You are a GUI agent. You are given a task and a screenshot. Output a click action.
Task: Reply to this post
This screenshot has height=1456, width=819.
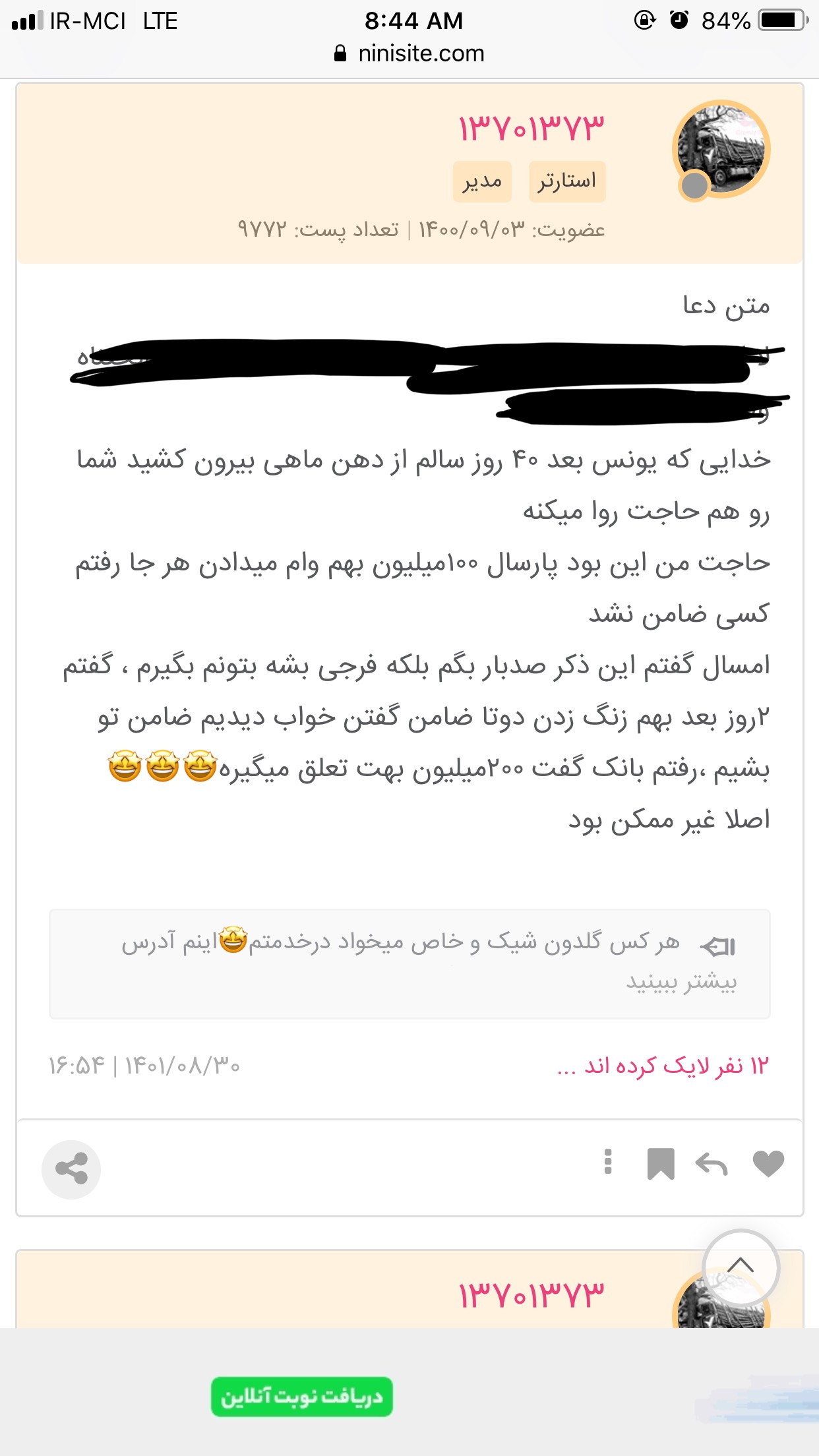[712, 1165]
